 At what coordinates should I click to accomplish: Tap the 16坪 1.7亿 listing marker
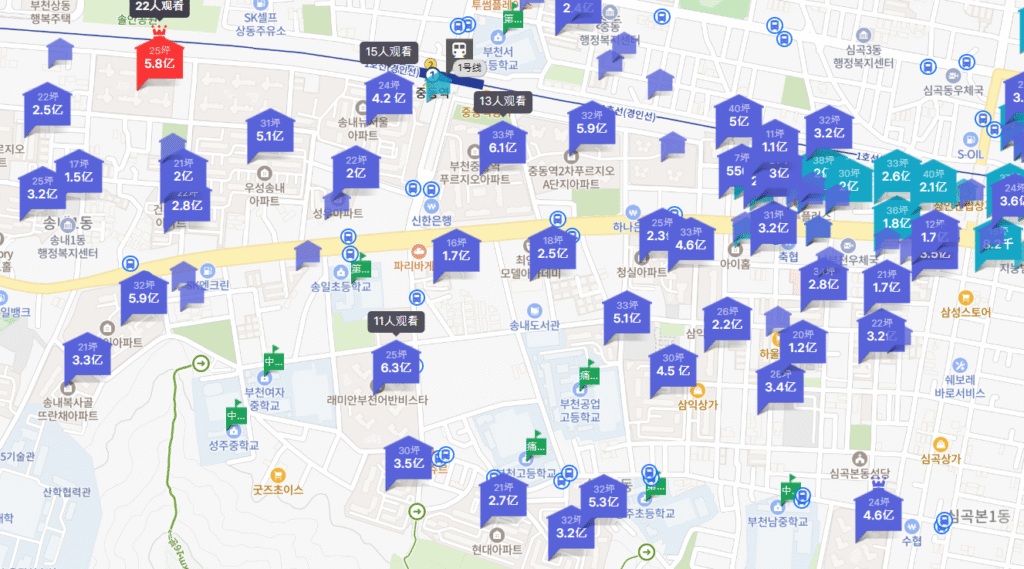pyautogui.click(x=456, y=251)
